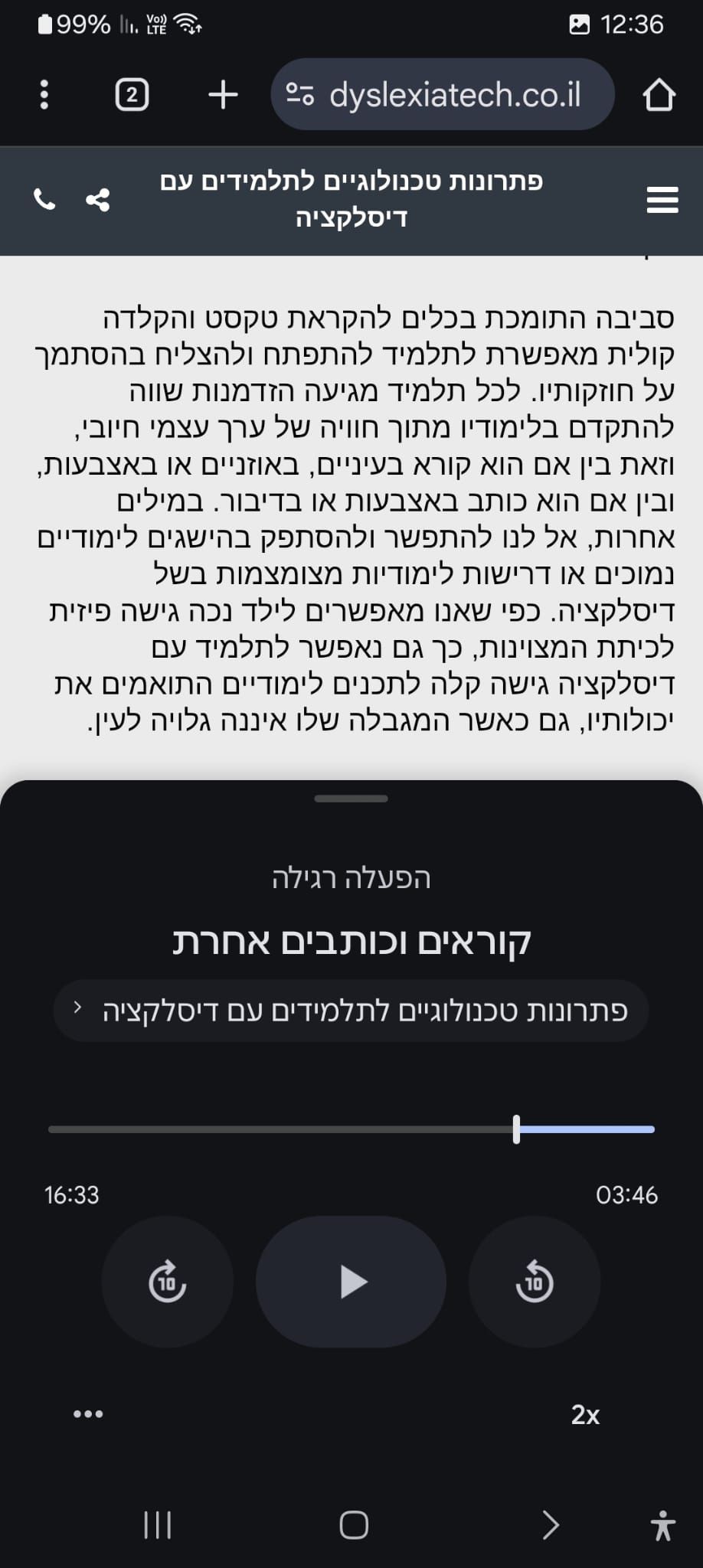This screenshot has width=703, height=1568.
Task: Change the 2x playback speed
Action: tap(585, 1414)
